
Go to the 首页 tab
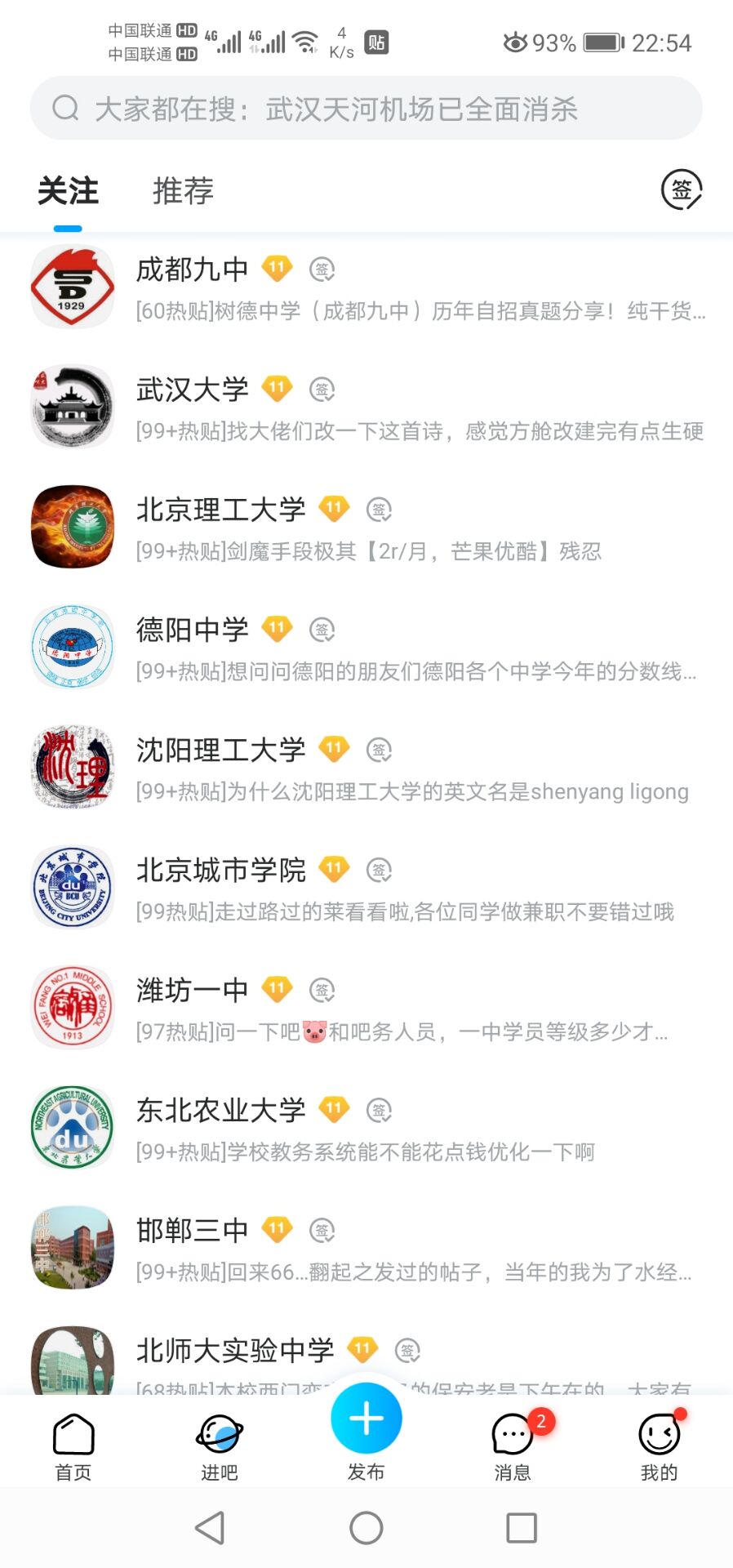73,1446
